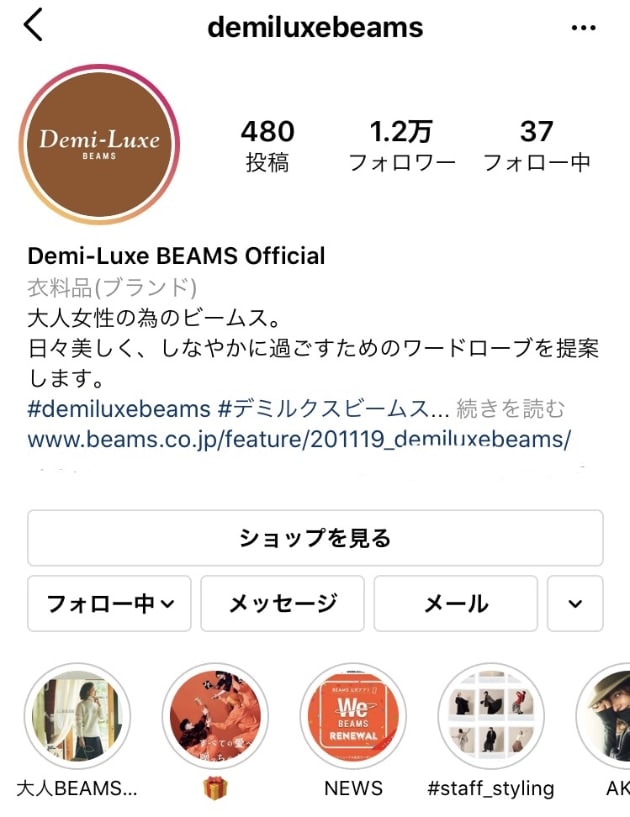
Task: Expand bio with 続きを読む
Action: tap(510, 408)
